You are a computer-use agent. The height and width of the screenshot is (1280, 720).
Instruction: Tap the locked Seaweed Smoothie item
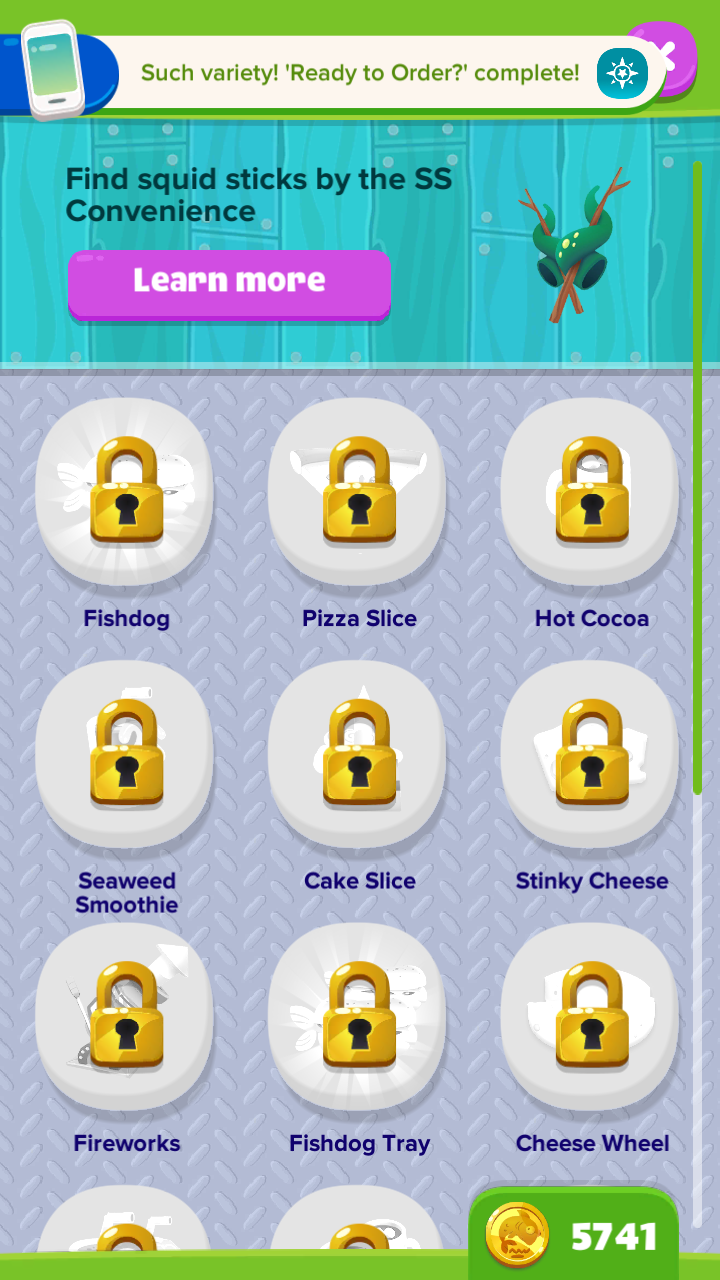click(x=126, y=754)
